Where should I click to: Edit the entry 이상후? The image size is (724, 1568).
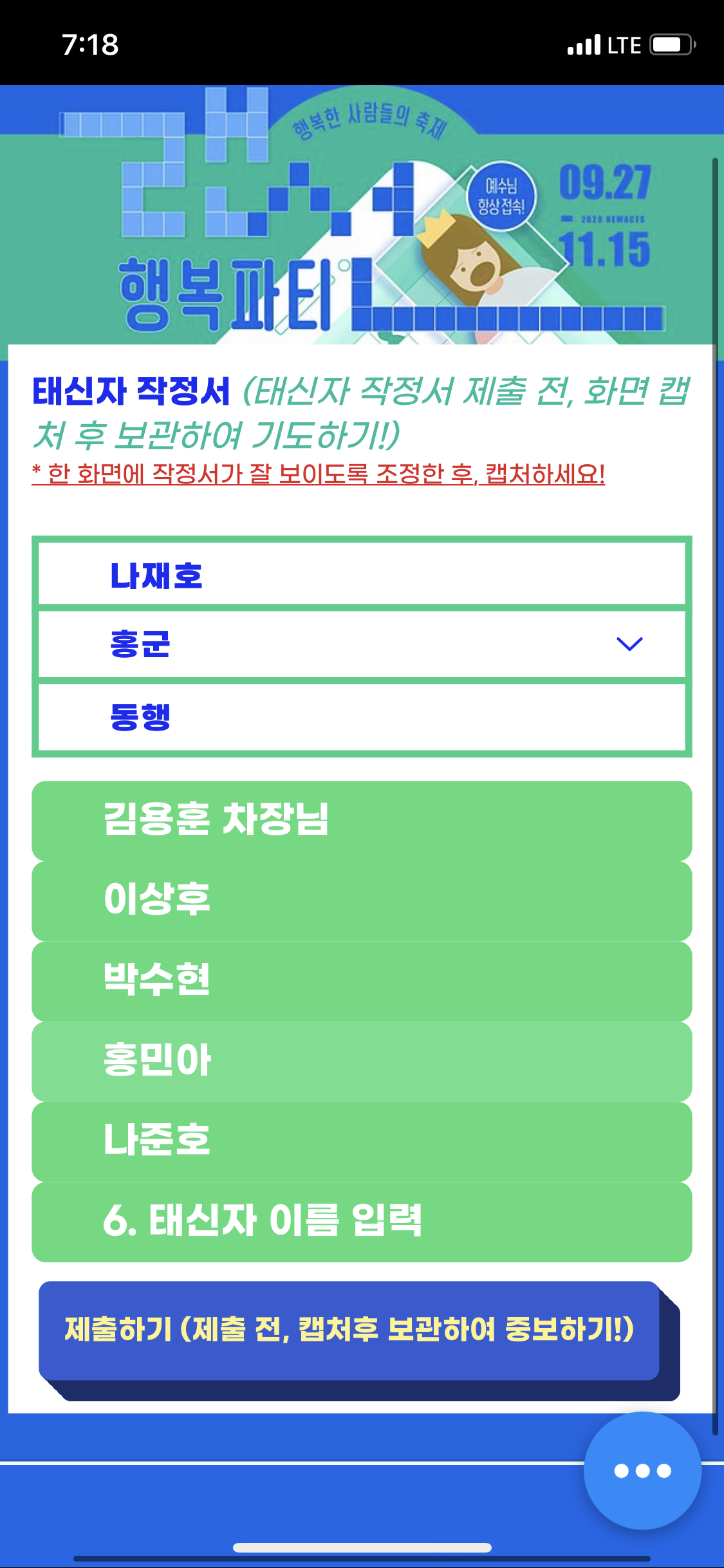[x=362, y=900]
